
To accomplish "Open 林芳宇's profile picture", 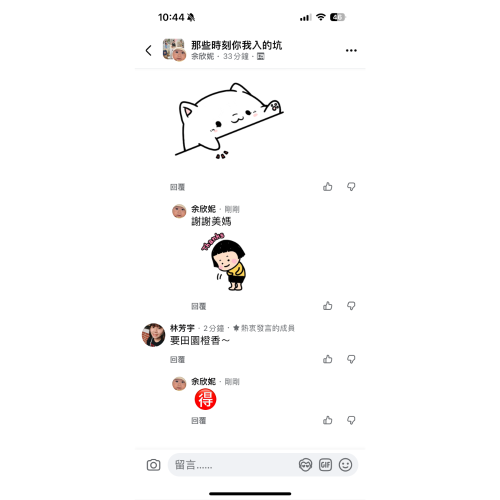I will pyautogui.click(x=154, y=335).
